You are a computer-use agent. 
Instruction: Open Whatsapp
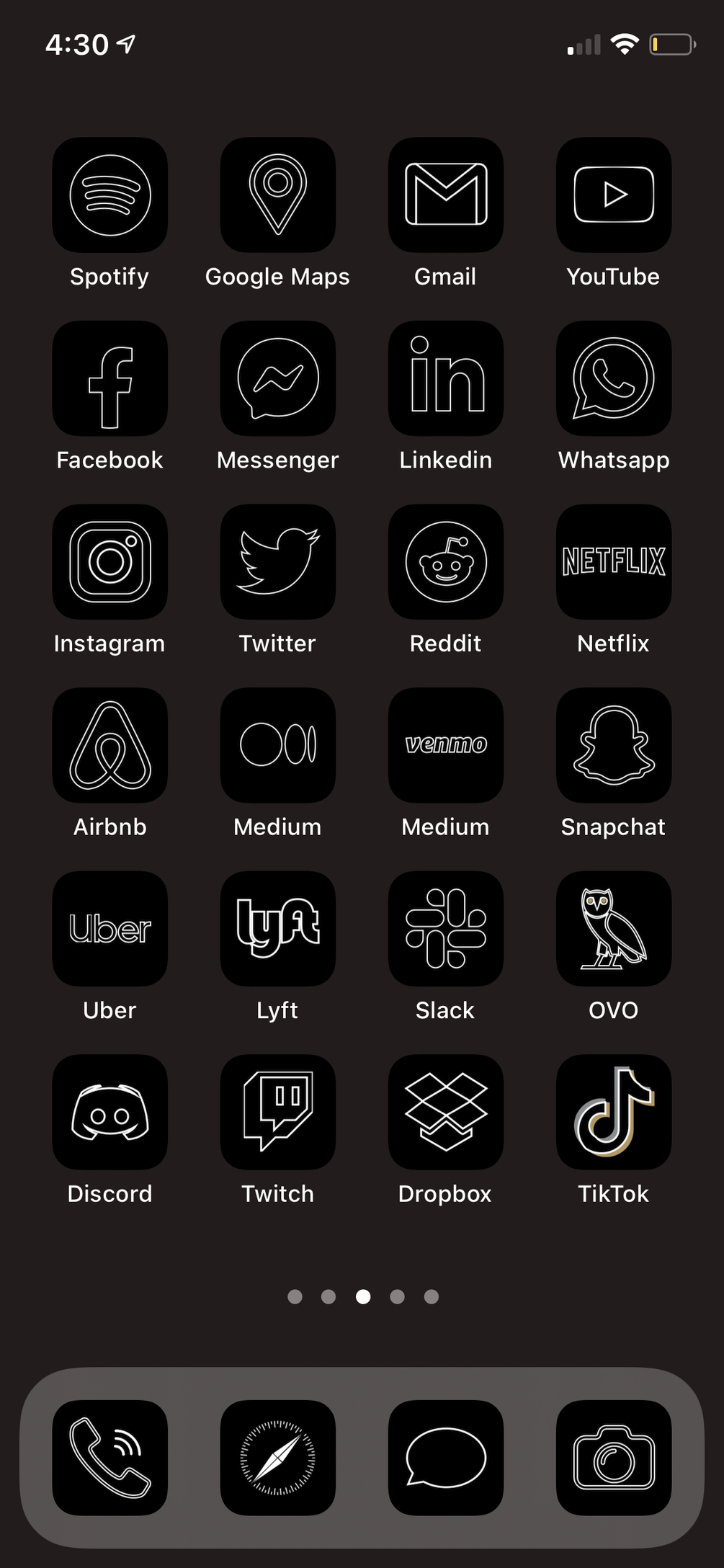(614, 378)
